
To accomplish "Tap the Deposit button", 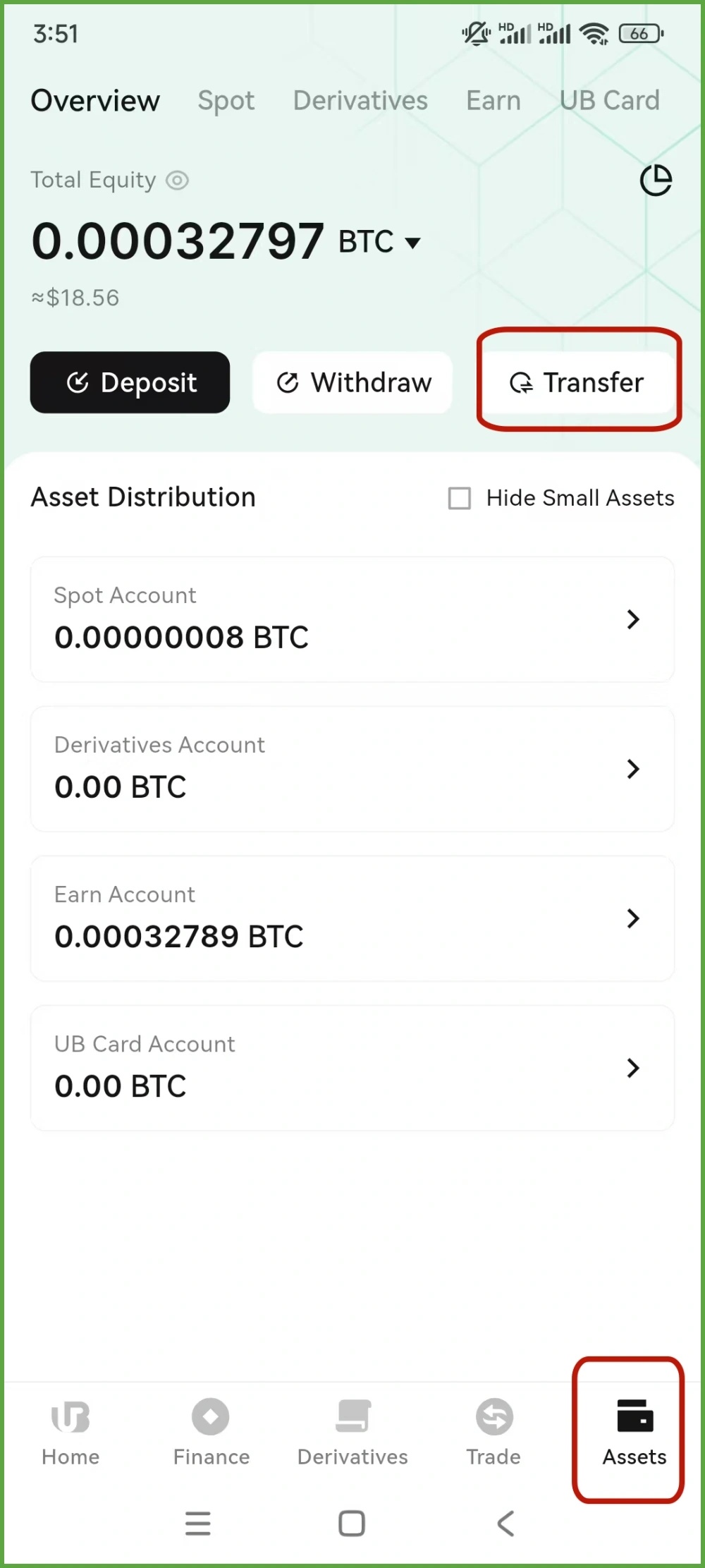I will pyautogui.click(x=130, y=382).
